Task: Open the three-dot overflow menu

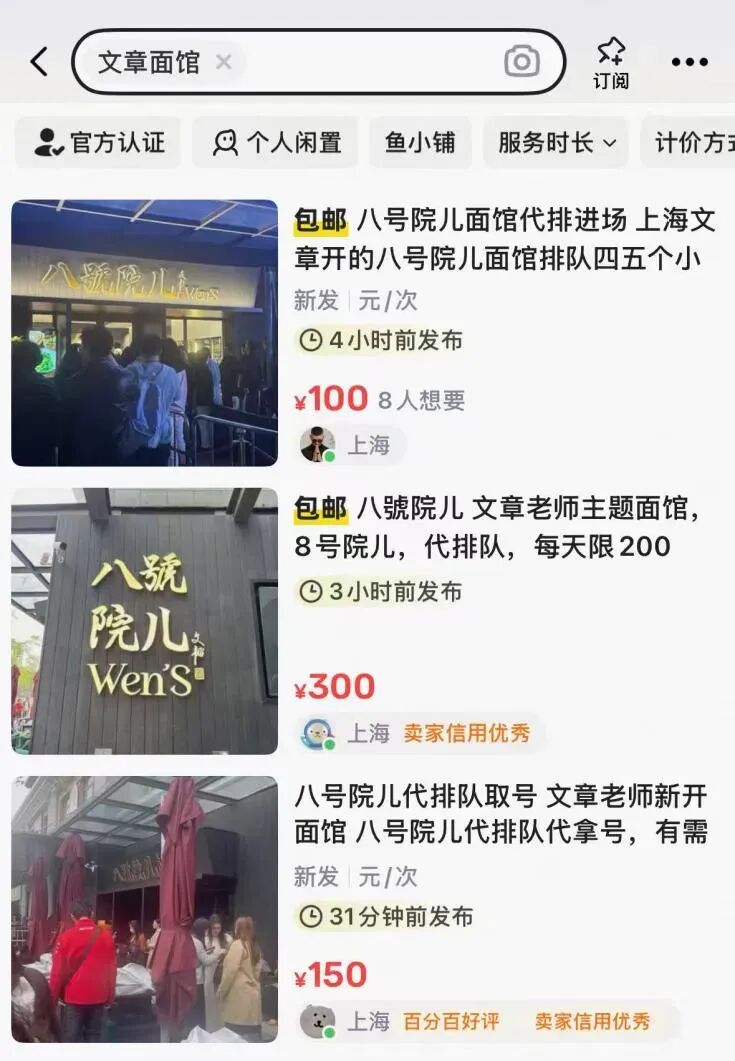Action: 689,63
